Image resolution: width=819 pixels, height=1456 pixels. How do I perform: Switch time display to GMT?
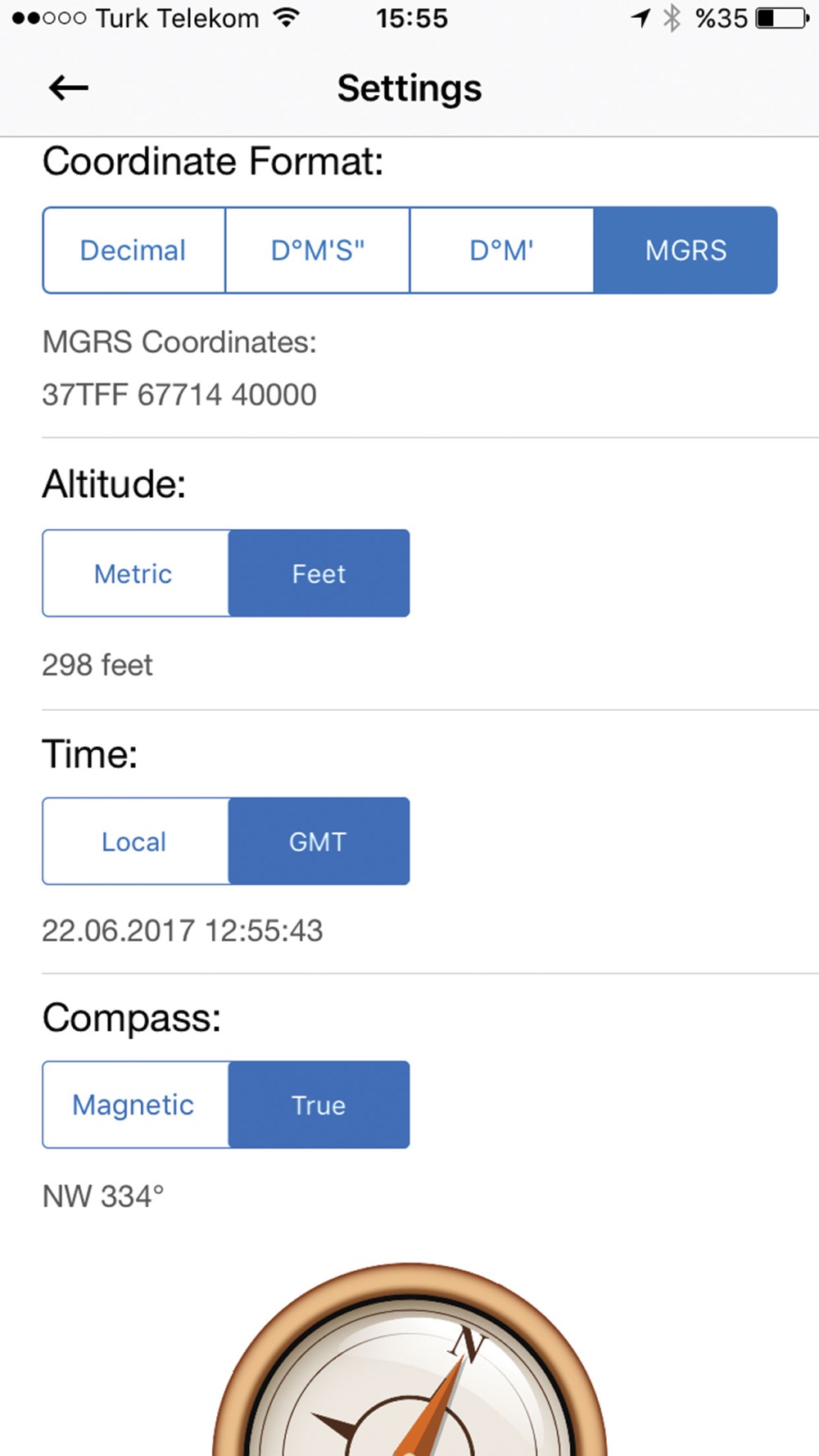point(319,841)
